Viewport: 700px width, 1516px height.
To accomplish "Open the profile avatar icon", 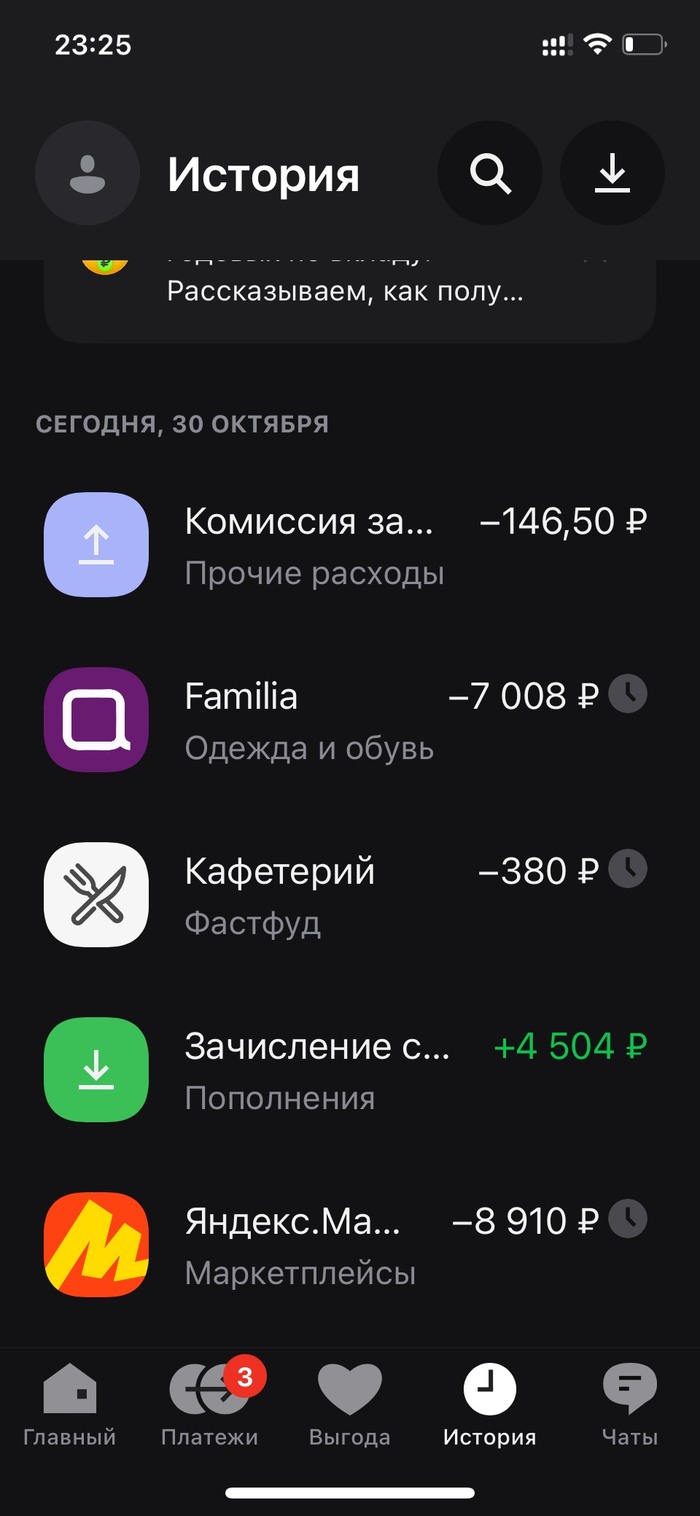I will click(x=87, y=173).
